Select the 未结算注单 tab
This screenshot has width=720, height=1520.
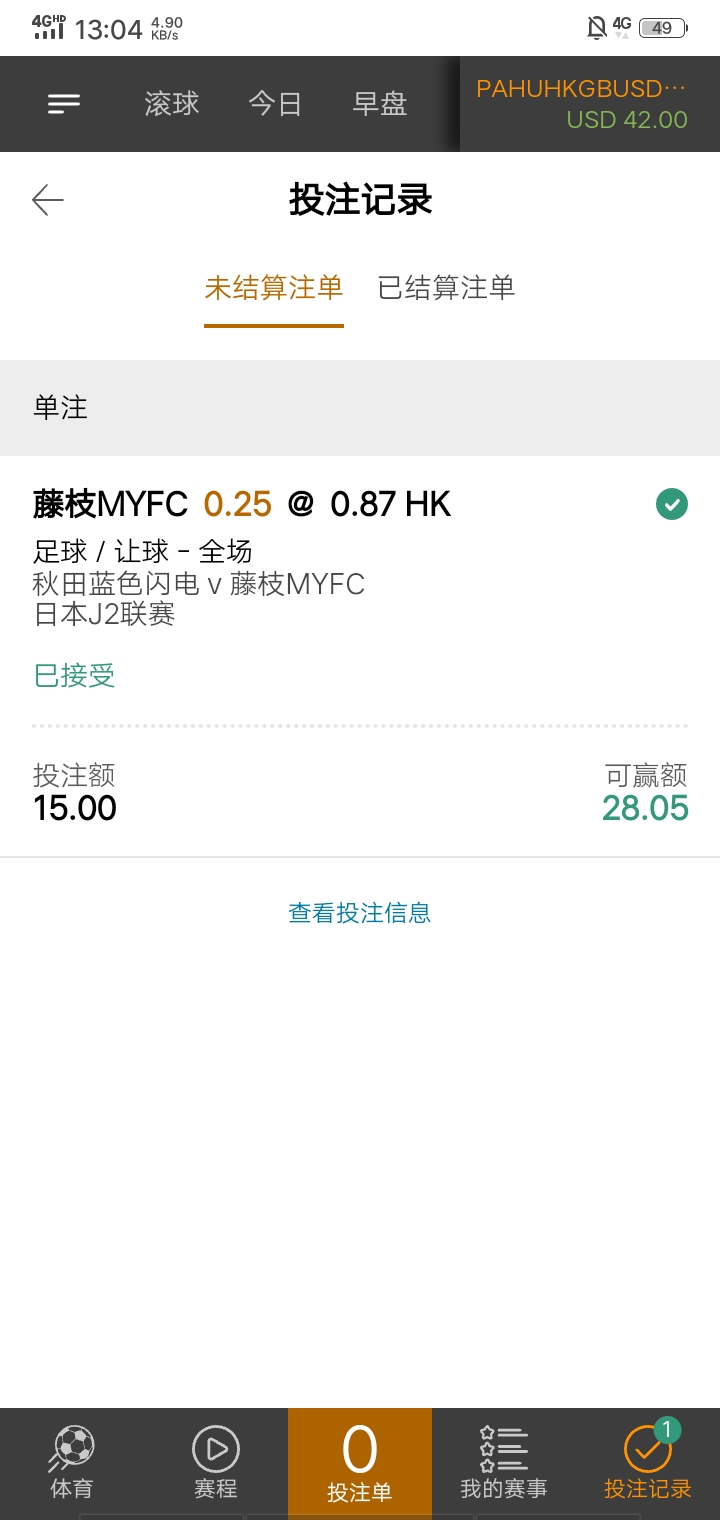[x=274, y=288]
